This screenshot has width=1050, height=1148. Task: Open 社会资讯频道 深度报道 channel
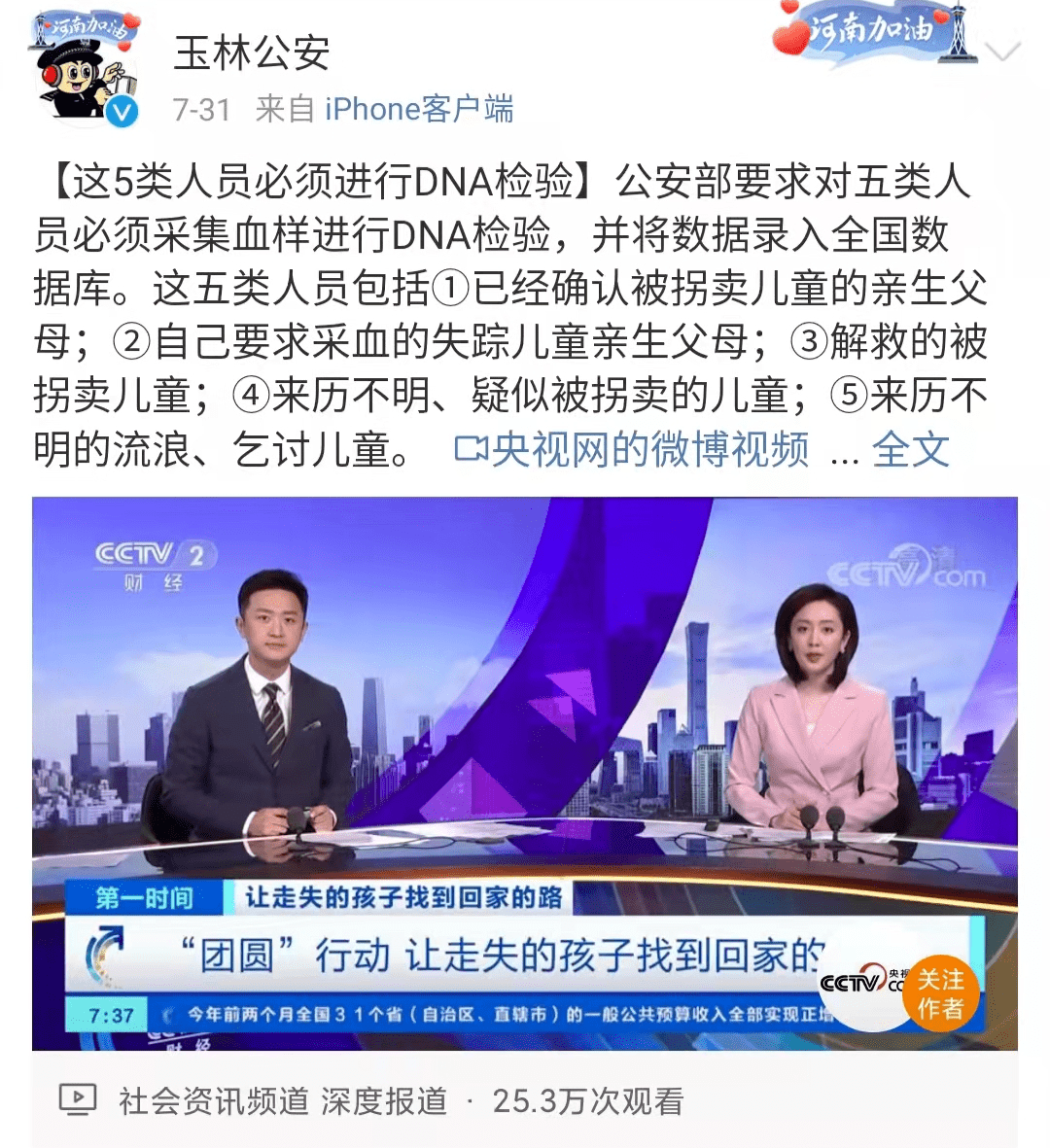pos(282,1100)
